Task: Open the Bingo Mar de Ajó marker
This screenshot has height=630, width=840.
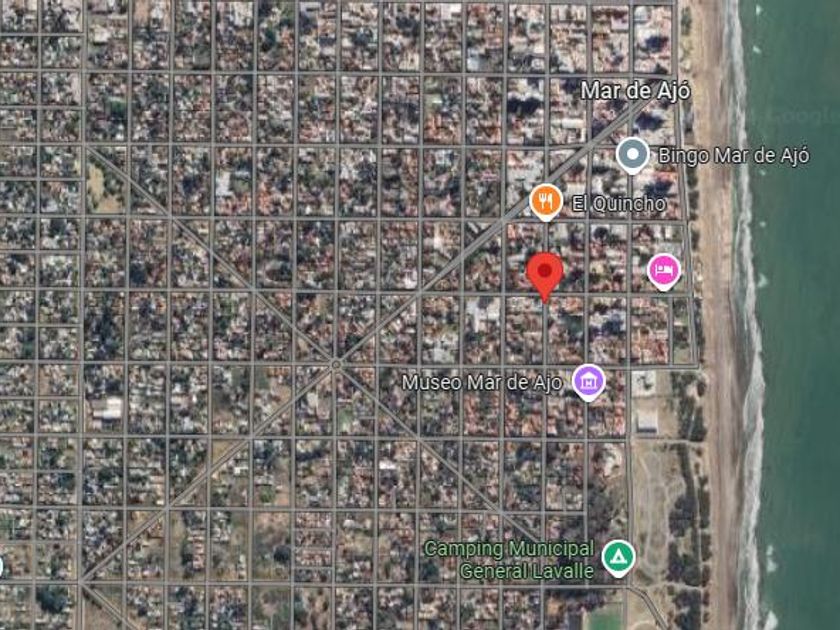Action: click(x=632, y=155)
